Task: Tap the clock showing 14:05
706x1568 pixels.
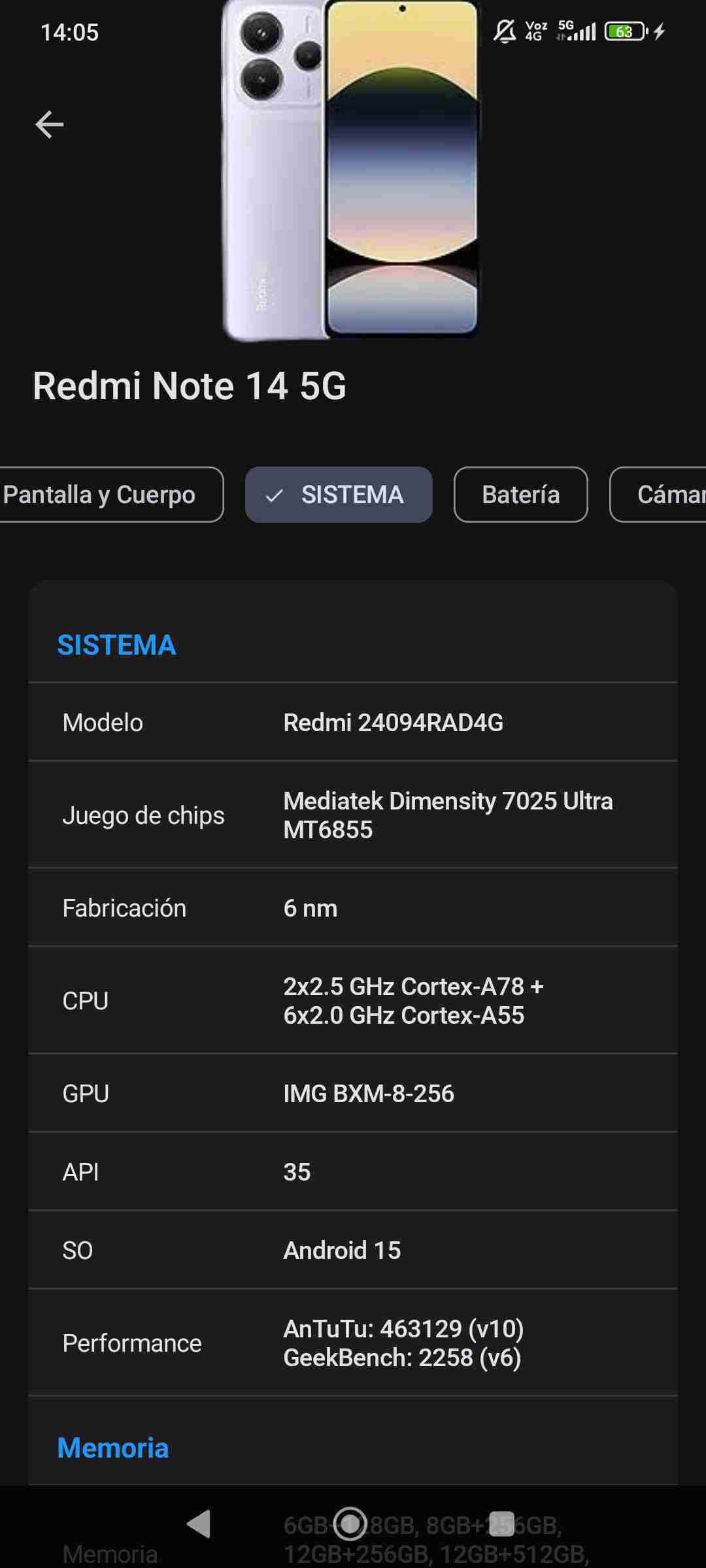Action: pyautogui.click(x=70, y=33)
